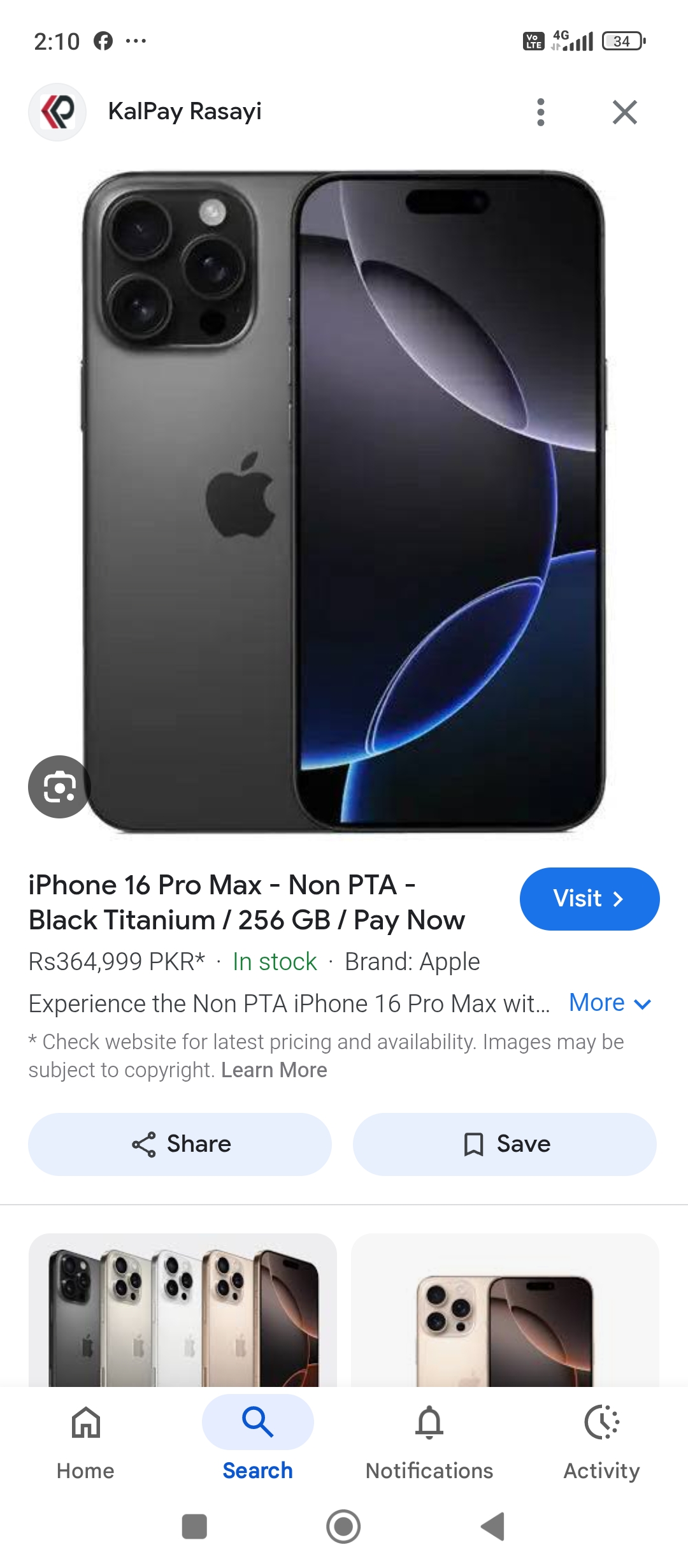This screenshot has height=1568, width=688.
Task: Tap the system back button
Action: [x=493, y=1527]
